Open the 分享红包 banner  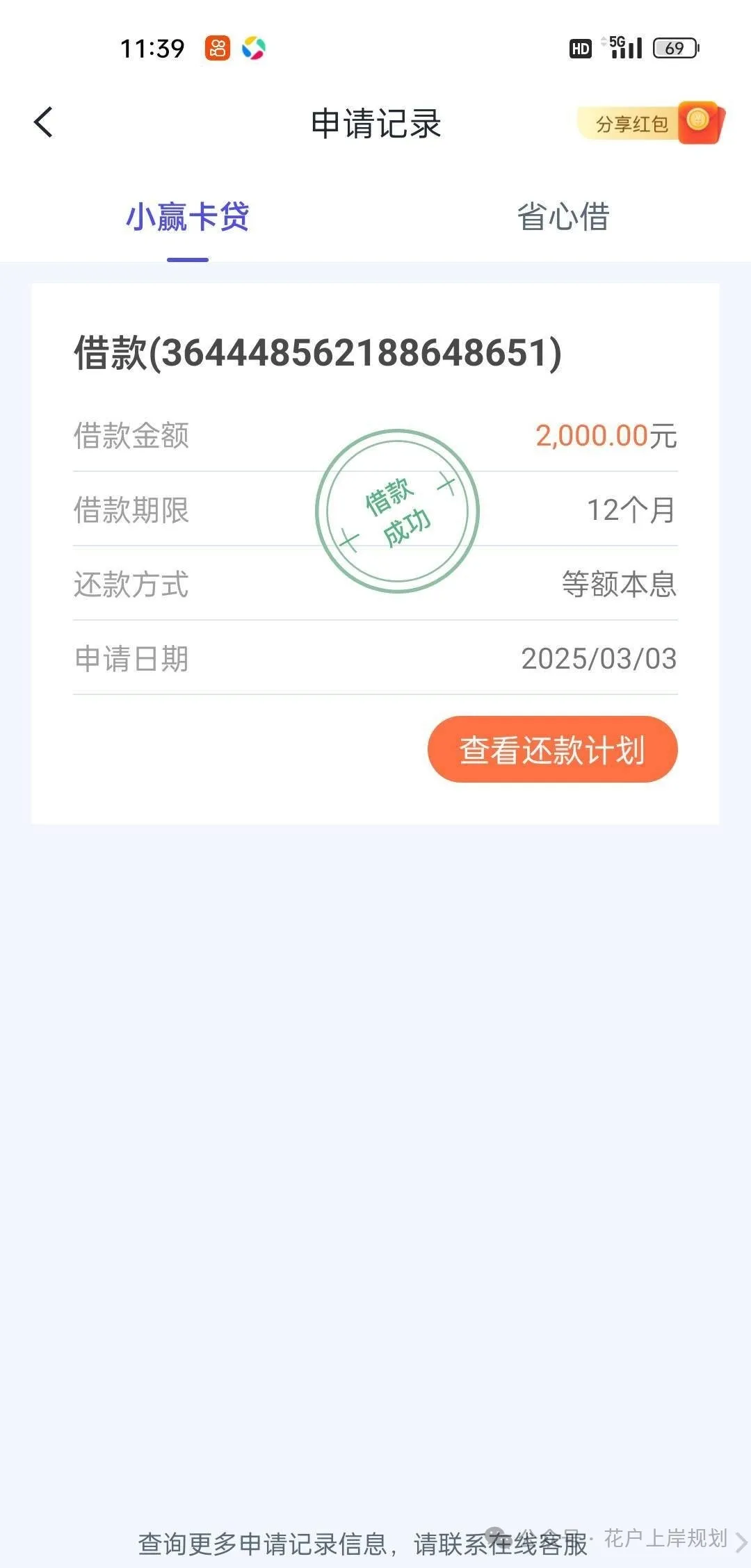coord(649,124)
